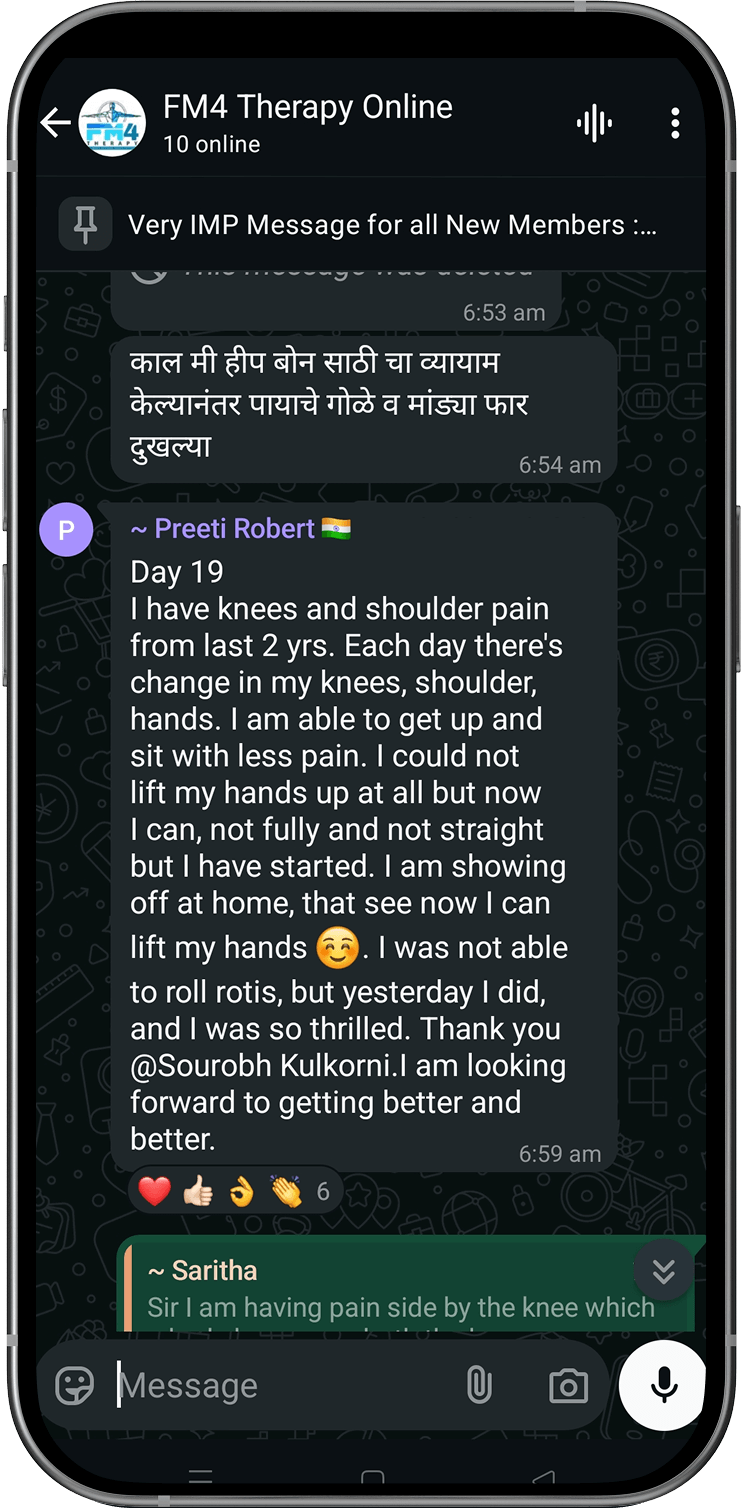Record a voice message with microphone
Screen dimensions: 741x1508
[x=663, y=1384]
